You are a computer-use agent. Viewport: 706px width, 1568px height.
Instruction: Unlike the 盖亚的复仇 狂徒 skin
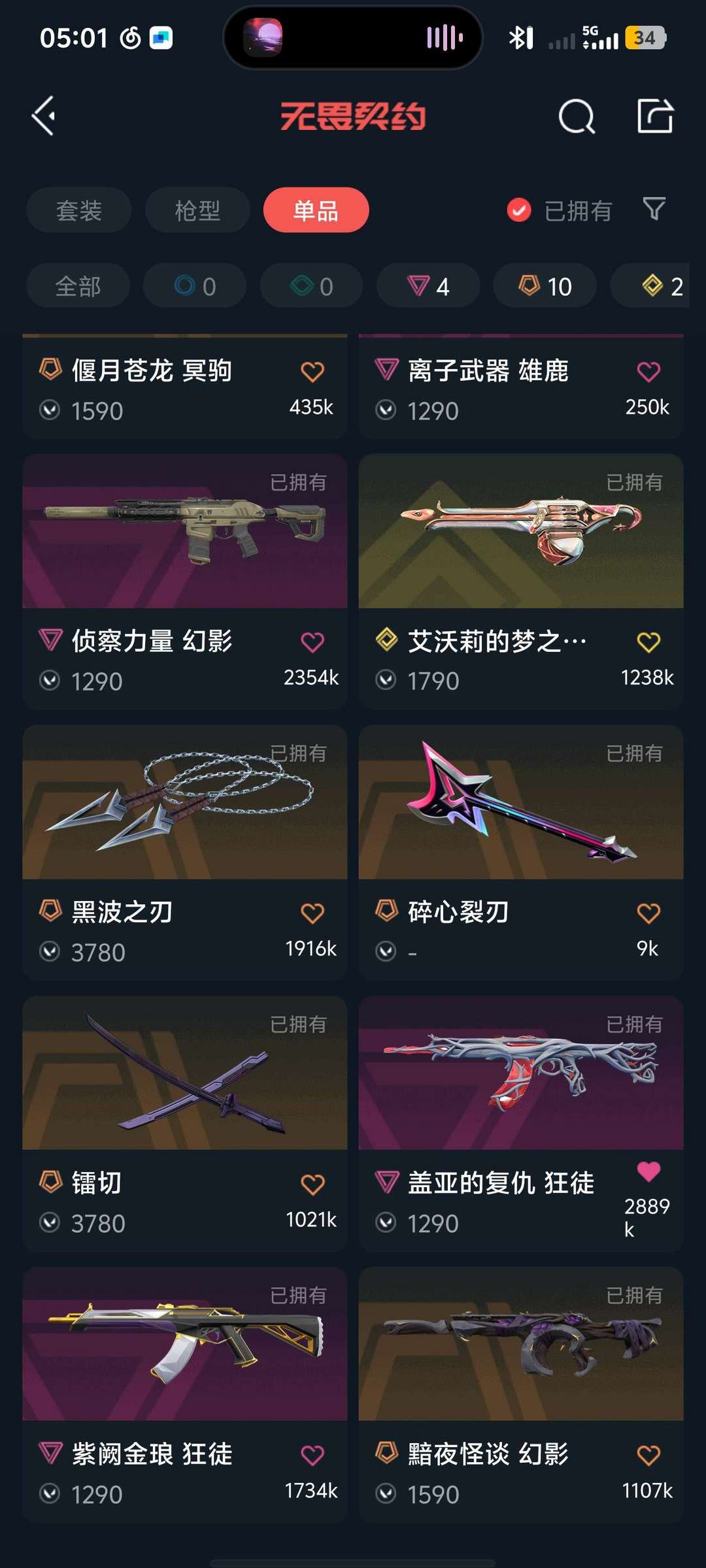(648, 1172)
